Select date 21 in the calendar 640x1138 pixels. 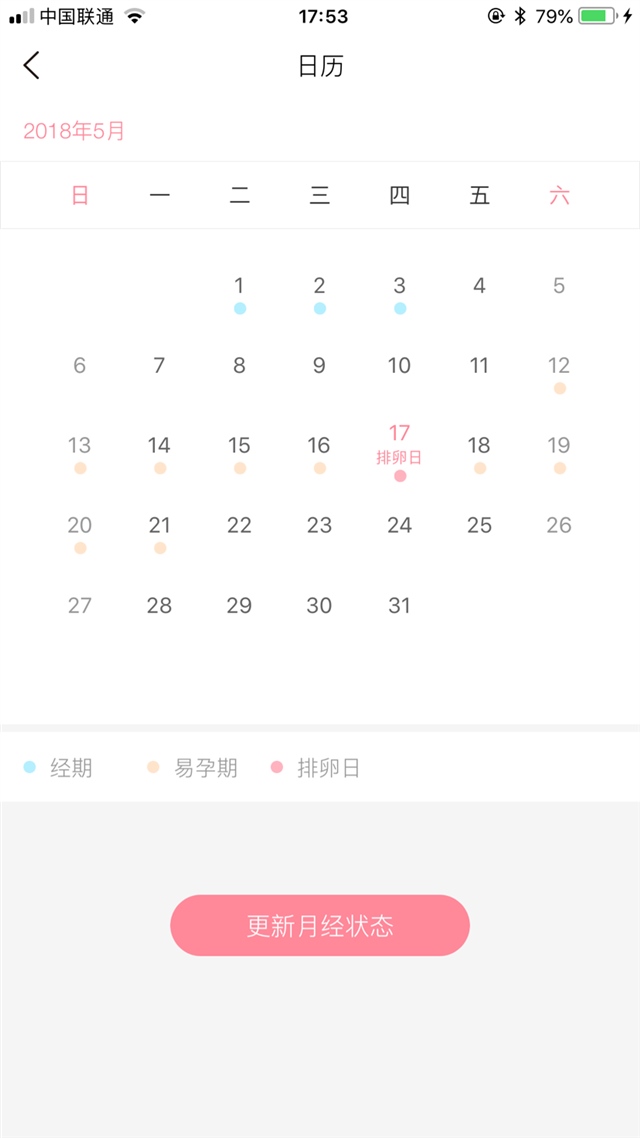(x=159, y=527)
